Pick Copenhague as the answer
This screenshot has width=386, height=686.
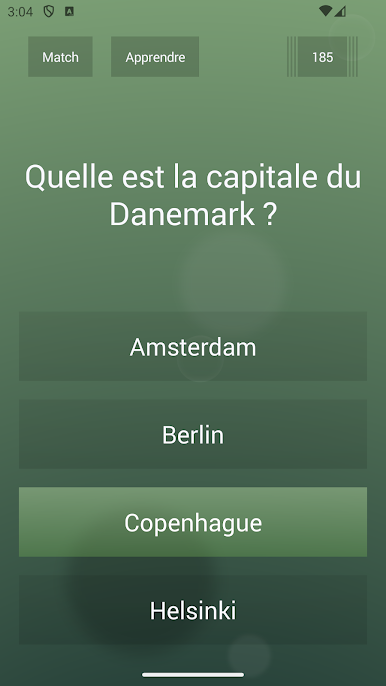tap(193, 522)
